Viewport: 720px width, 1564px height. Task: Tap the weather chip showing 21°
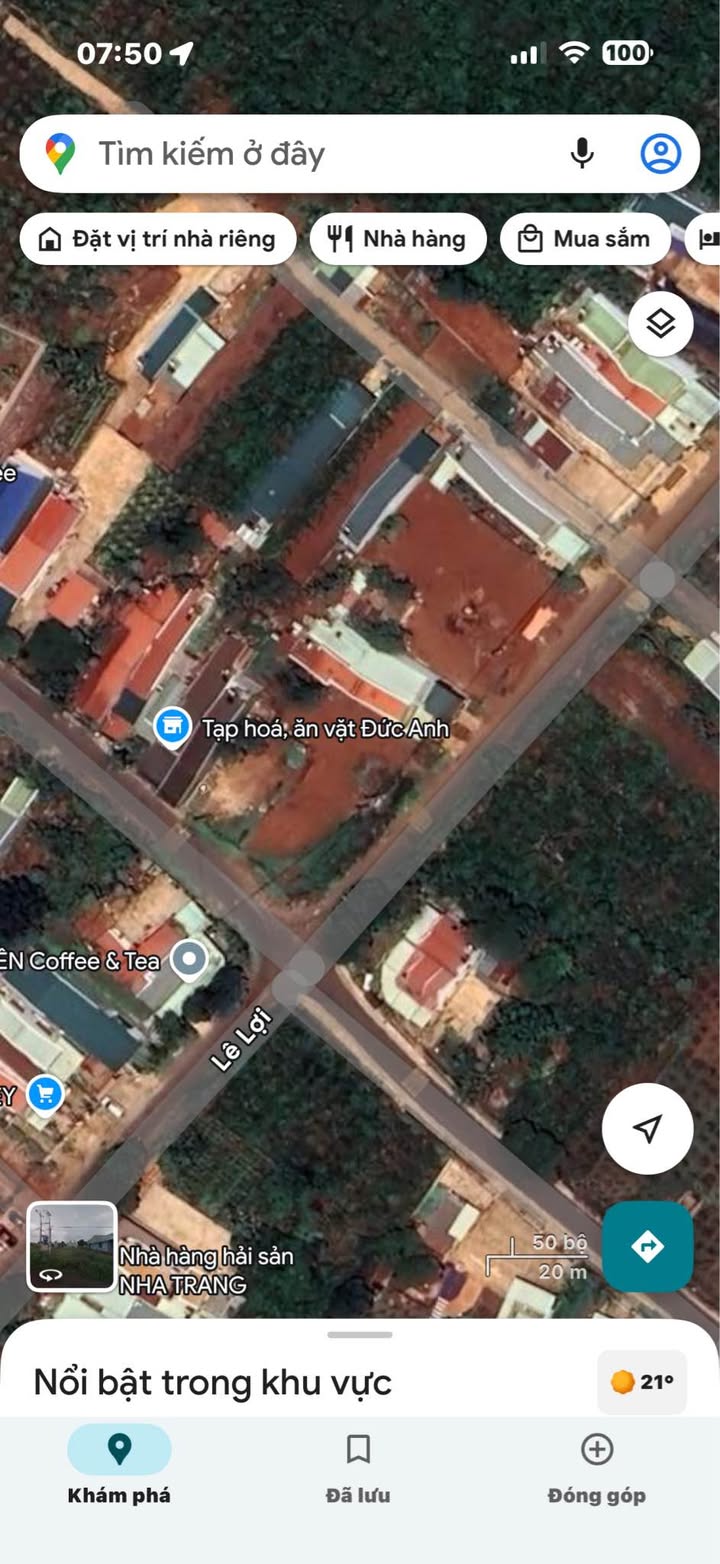click(642, 1382)
